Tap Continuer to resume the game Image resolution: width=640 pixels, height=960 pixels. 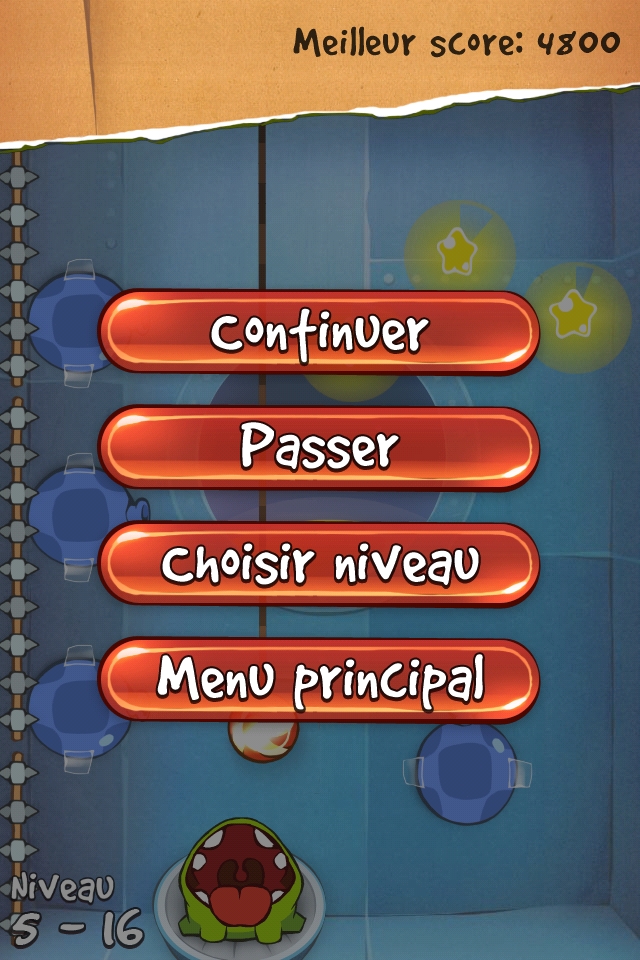click(x=319, y=332)
